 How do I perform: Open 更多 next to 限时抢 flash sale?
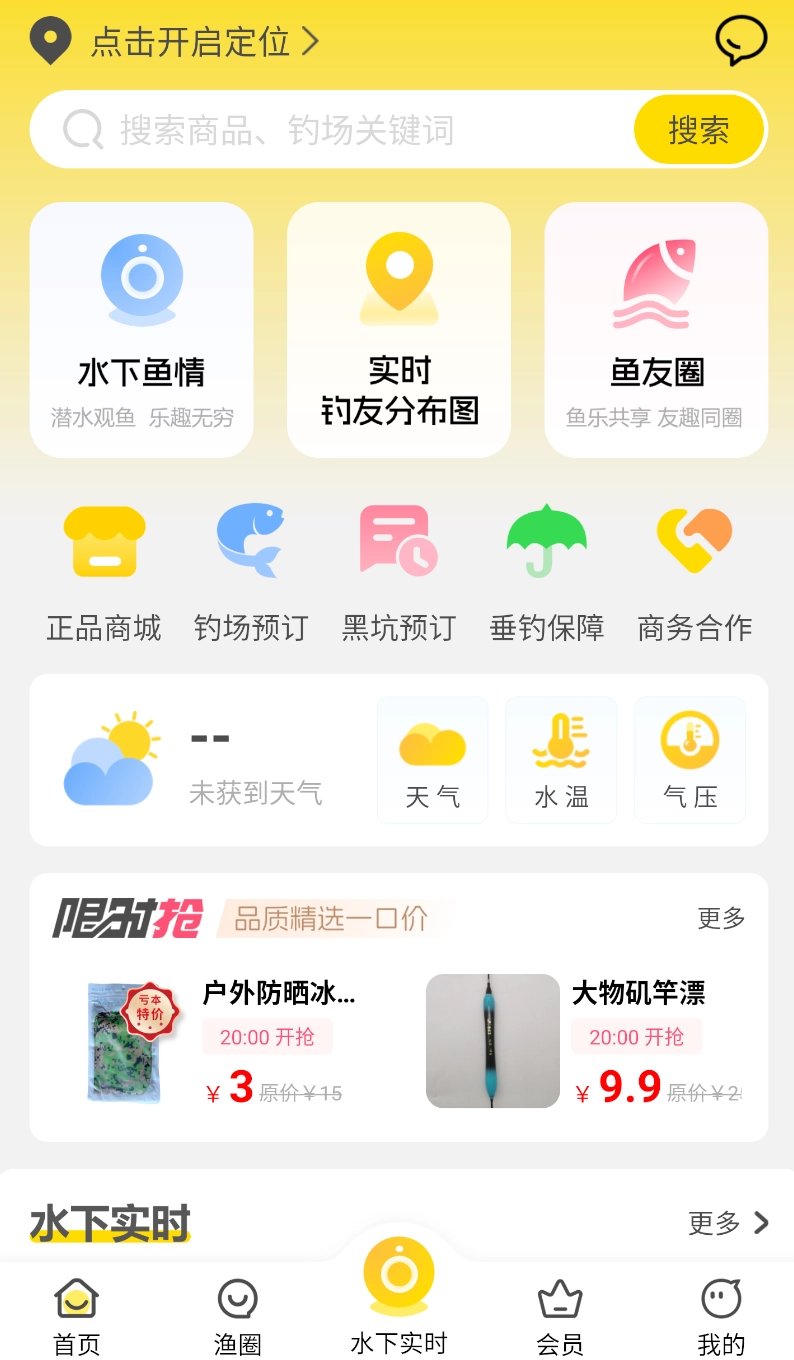point(720,919)
